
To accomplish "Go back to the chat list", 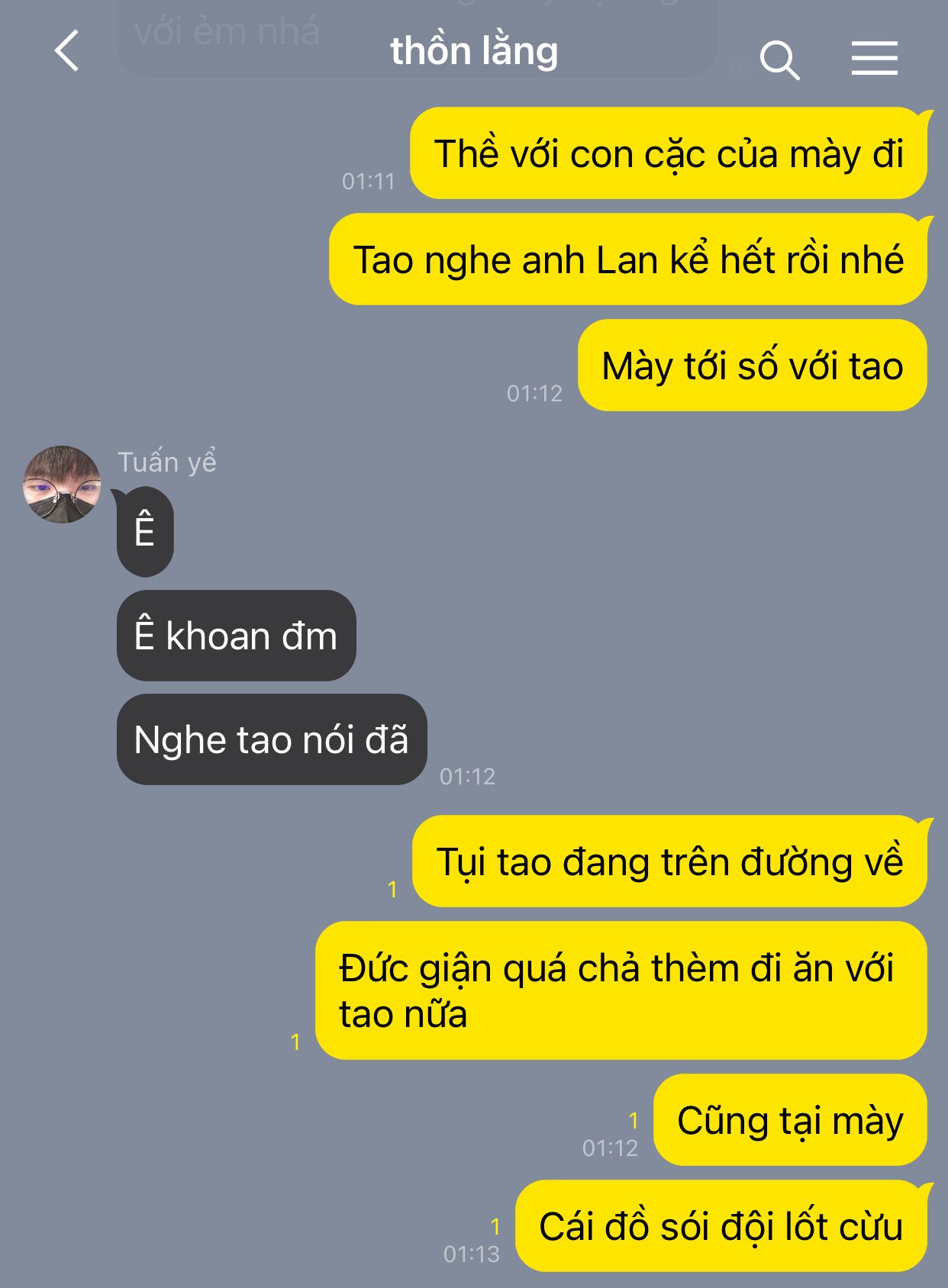I will pos(67,51).
